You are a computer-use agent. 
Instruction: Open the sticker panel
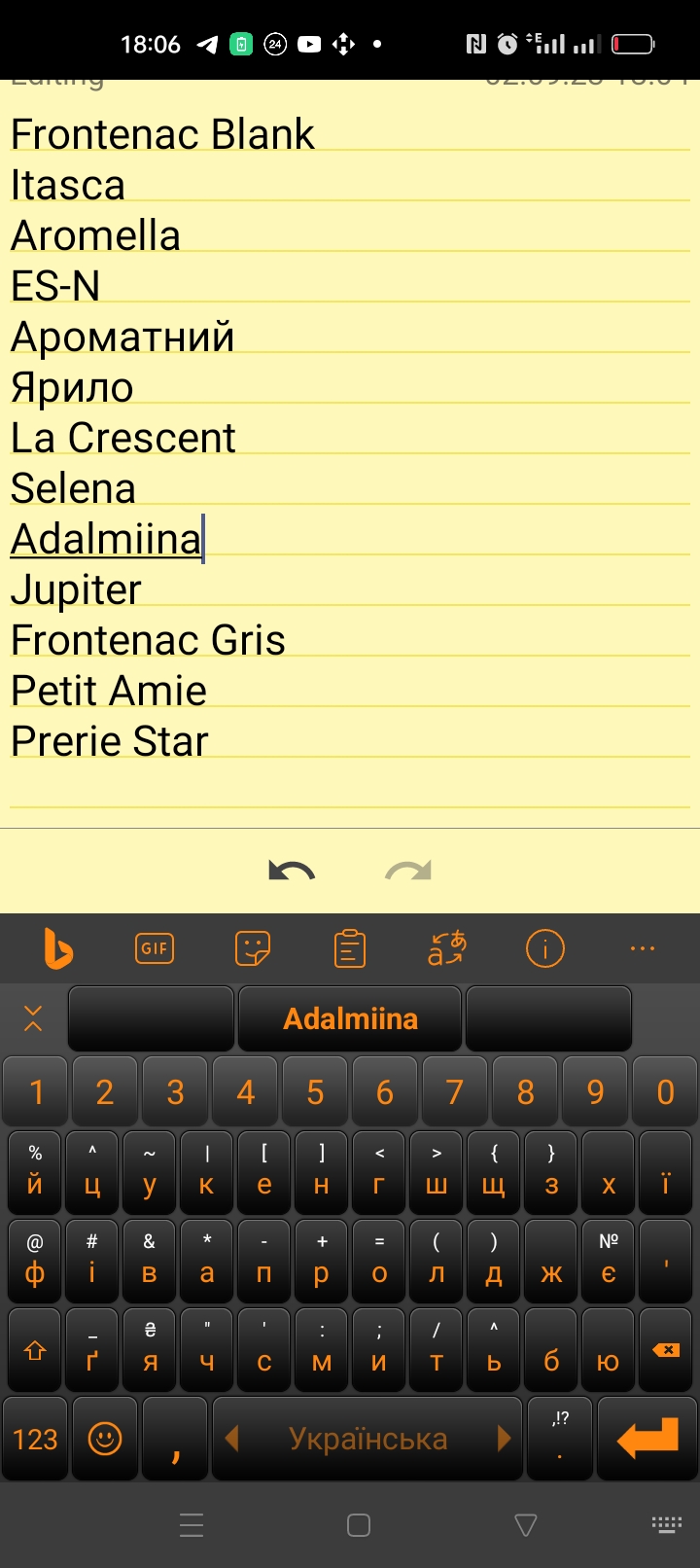(x=253, y=948)
